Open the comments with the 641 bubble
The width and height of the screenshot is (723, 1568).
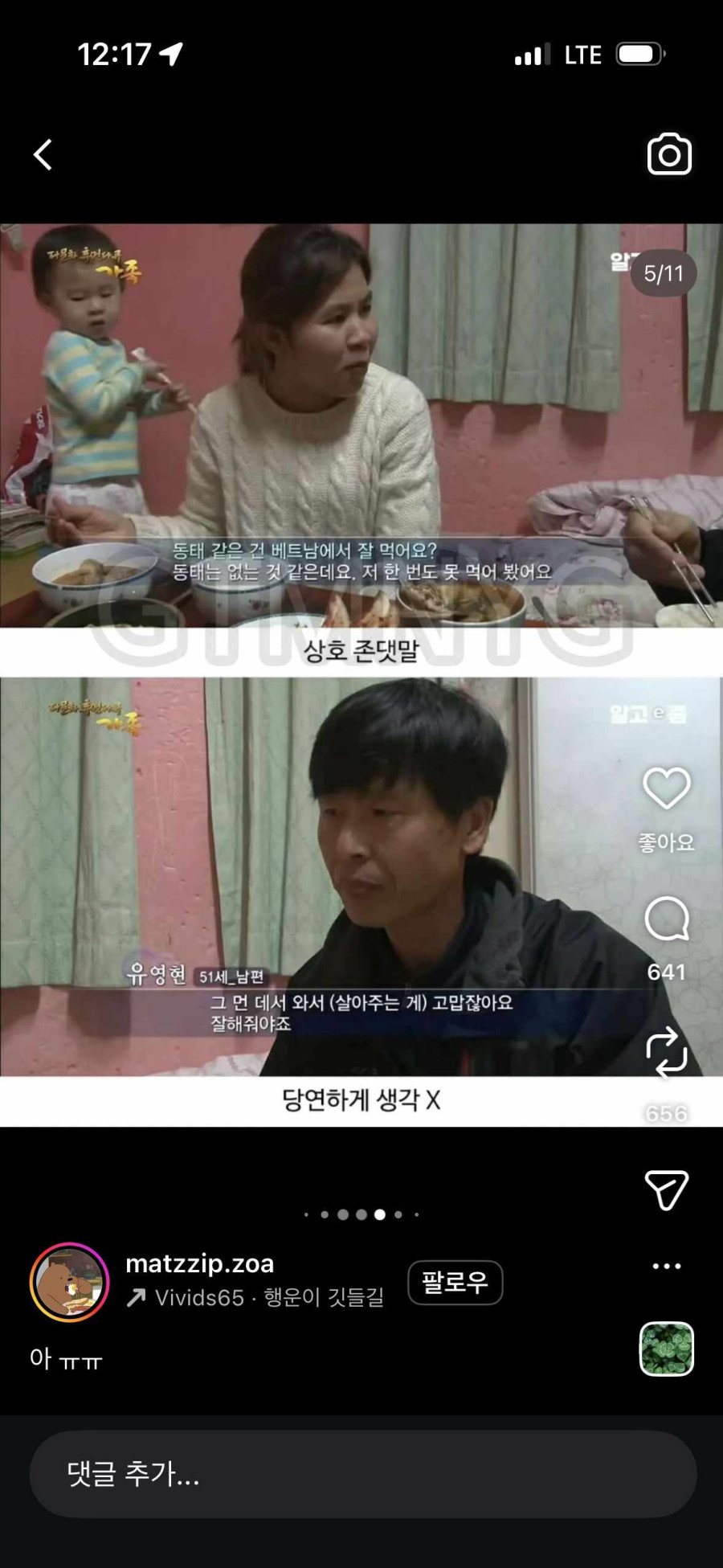666,920
